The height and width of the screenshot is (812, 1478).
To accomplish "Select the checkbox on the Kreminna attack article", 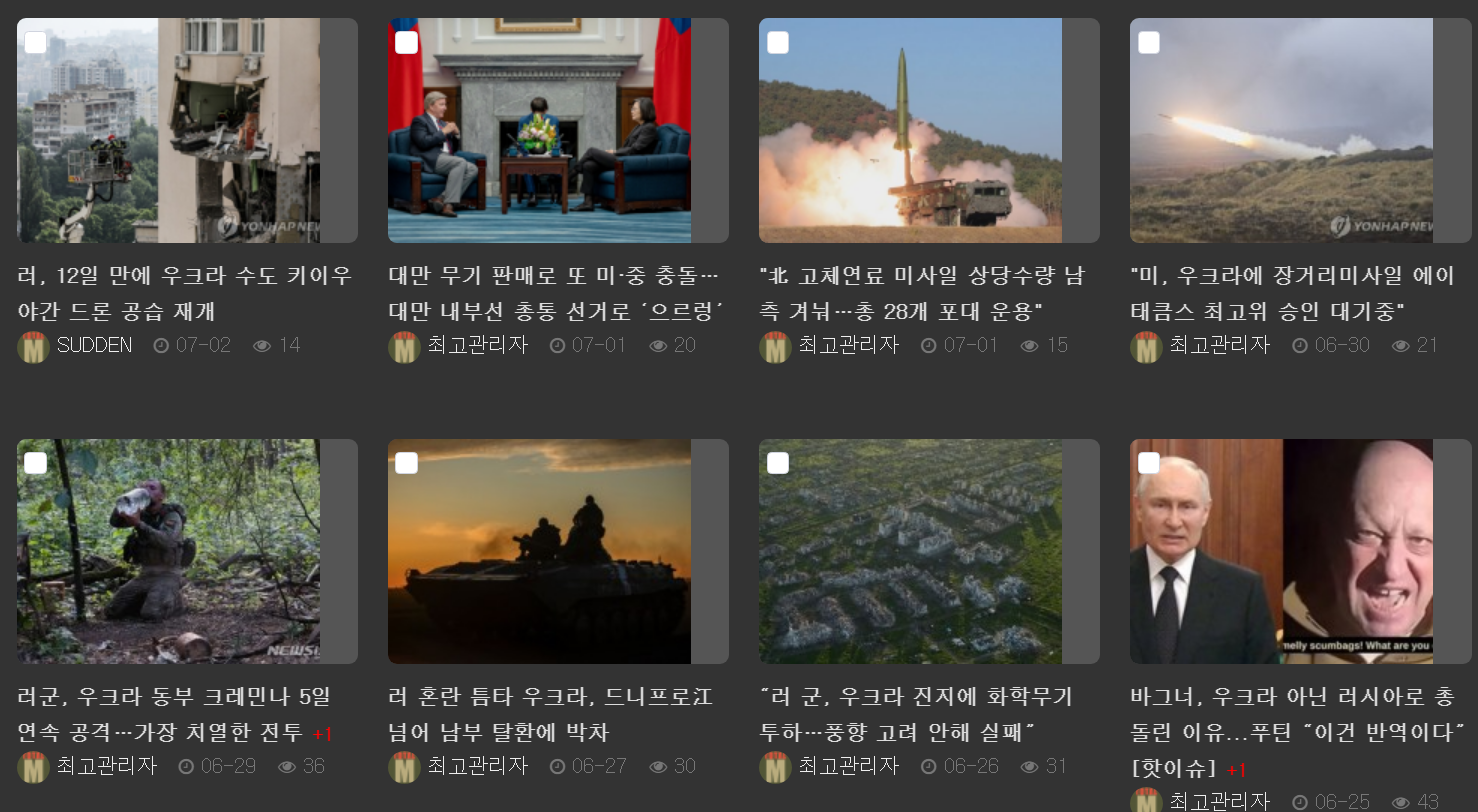I will coord(35,463).
